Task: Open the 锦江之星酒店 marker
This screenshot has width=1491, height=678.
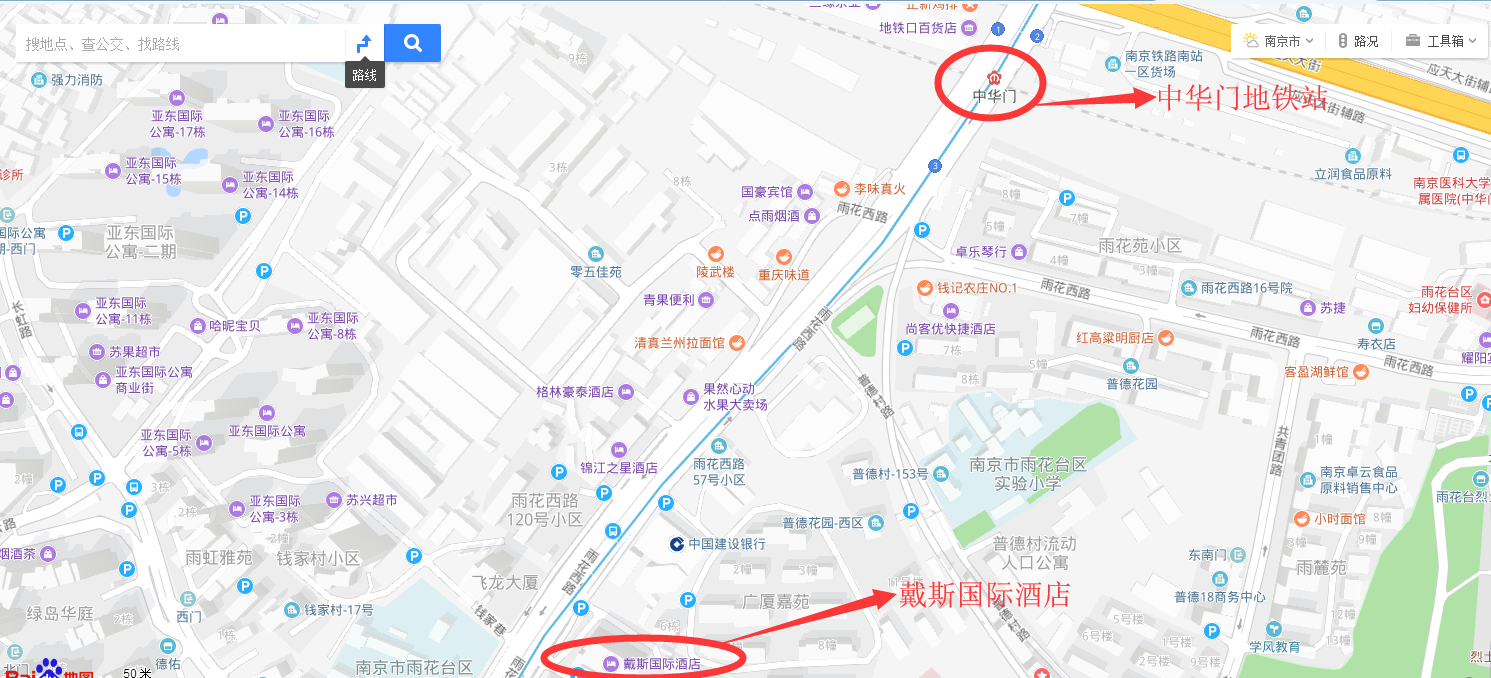Action: pyautogui.click(x=619, y=450)
